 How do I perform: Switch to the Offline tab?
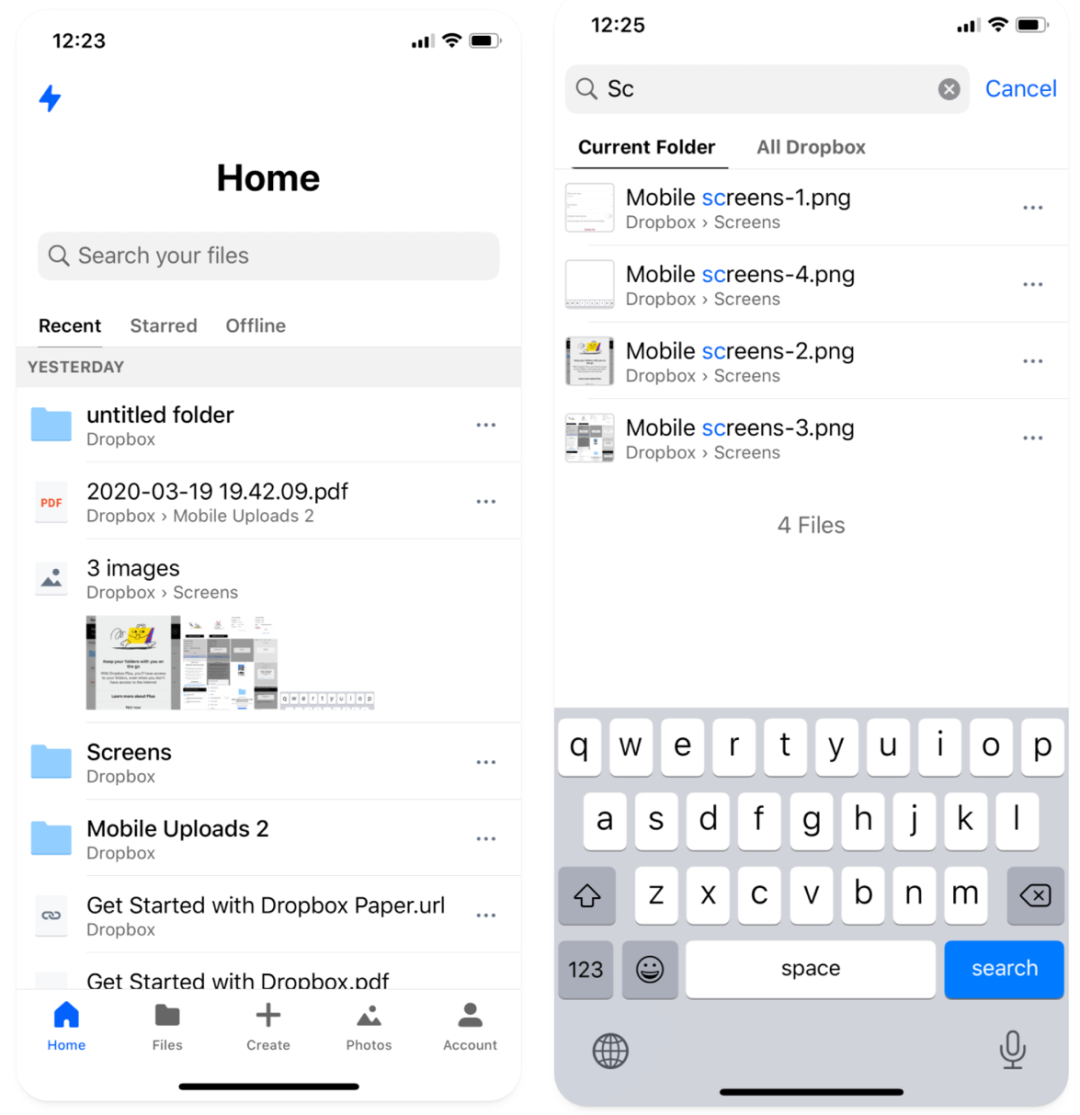(255, 326)
